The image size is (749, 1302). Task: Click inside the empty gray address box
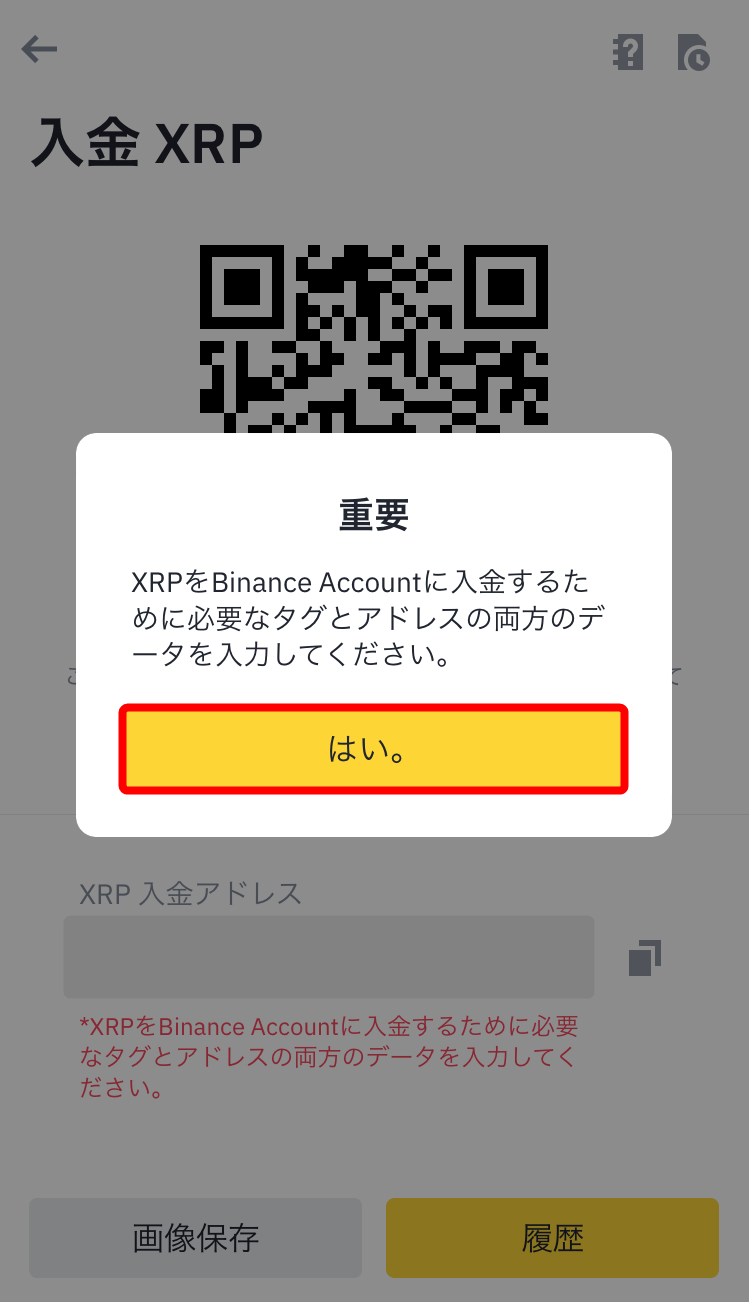(328, 956)
